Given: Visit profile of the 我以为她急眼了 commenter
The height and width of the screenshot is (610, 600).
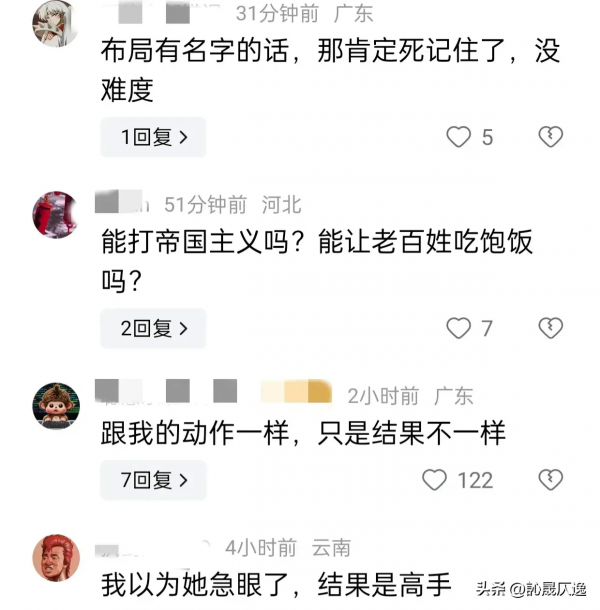Looking at the screenshot, I should click(56, 558).
